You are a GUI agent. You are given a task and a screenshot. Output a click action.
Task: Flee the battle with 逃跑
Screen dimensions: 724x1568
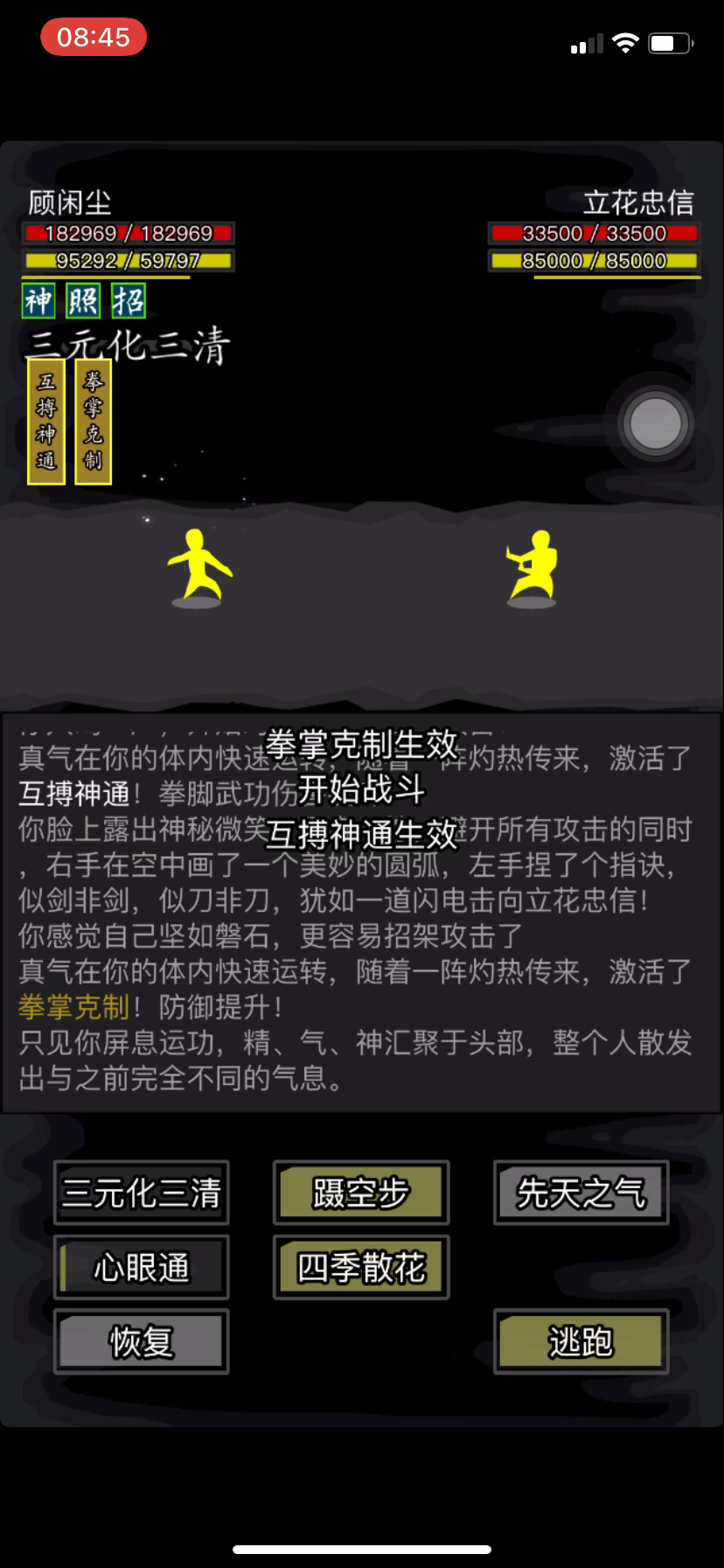[581, 1341]
